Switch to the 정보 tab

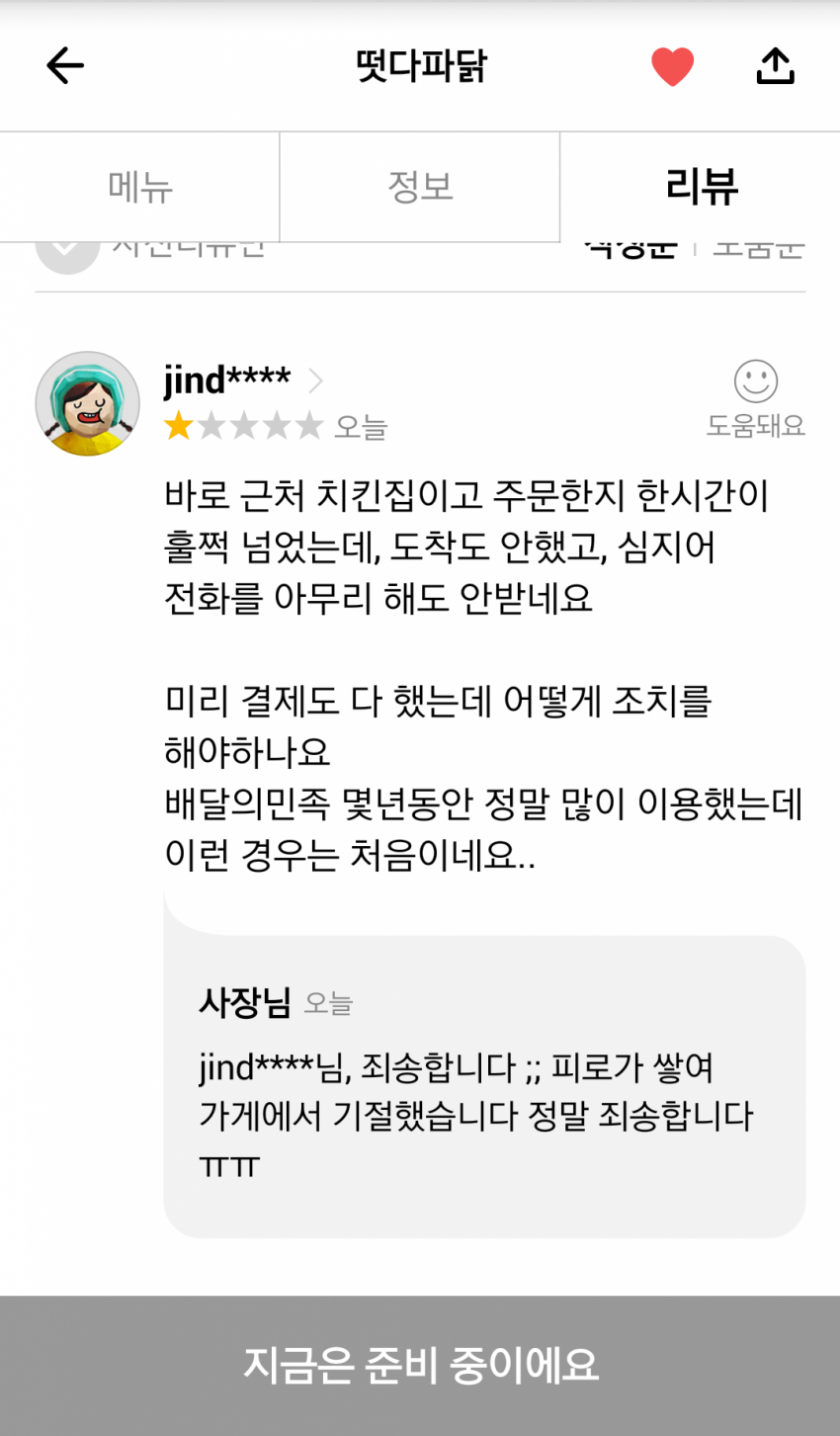pyautogui.click(x=420, y=187)
